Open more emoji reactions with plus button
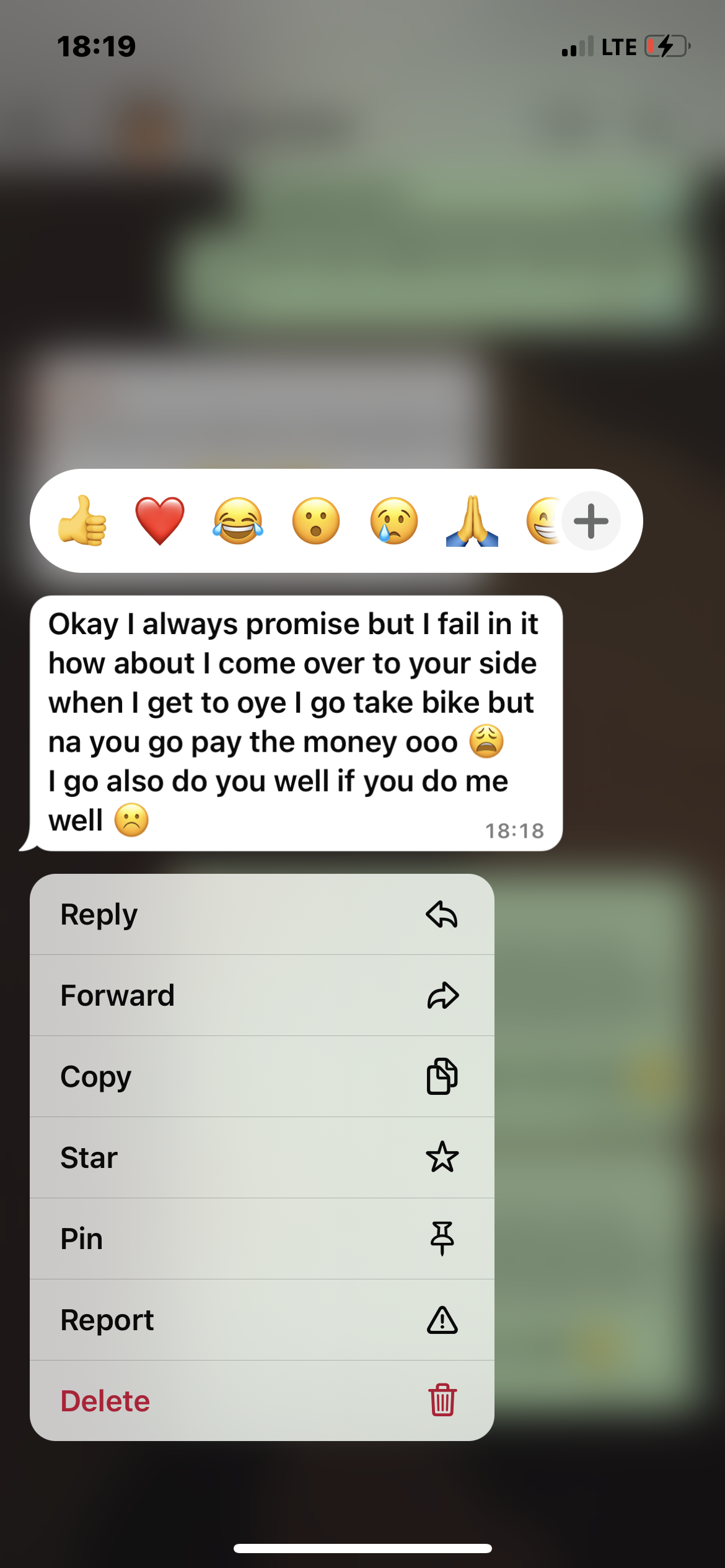 (591, 521)
